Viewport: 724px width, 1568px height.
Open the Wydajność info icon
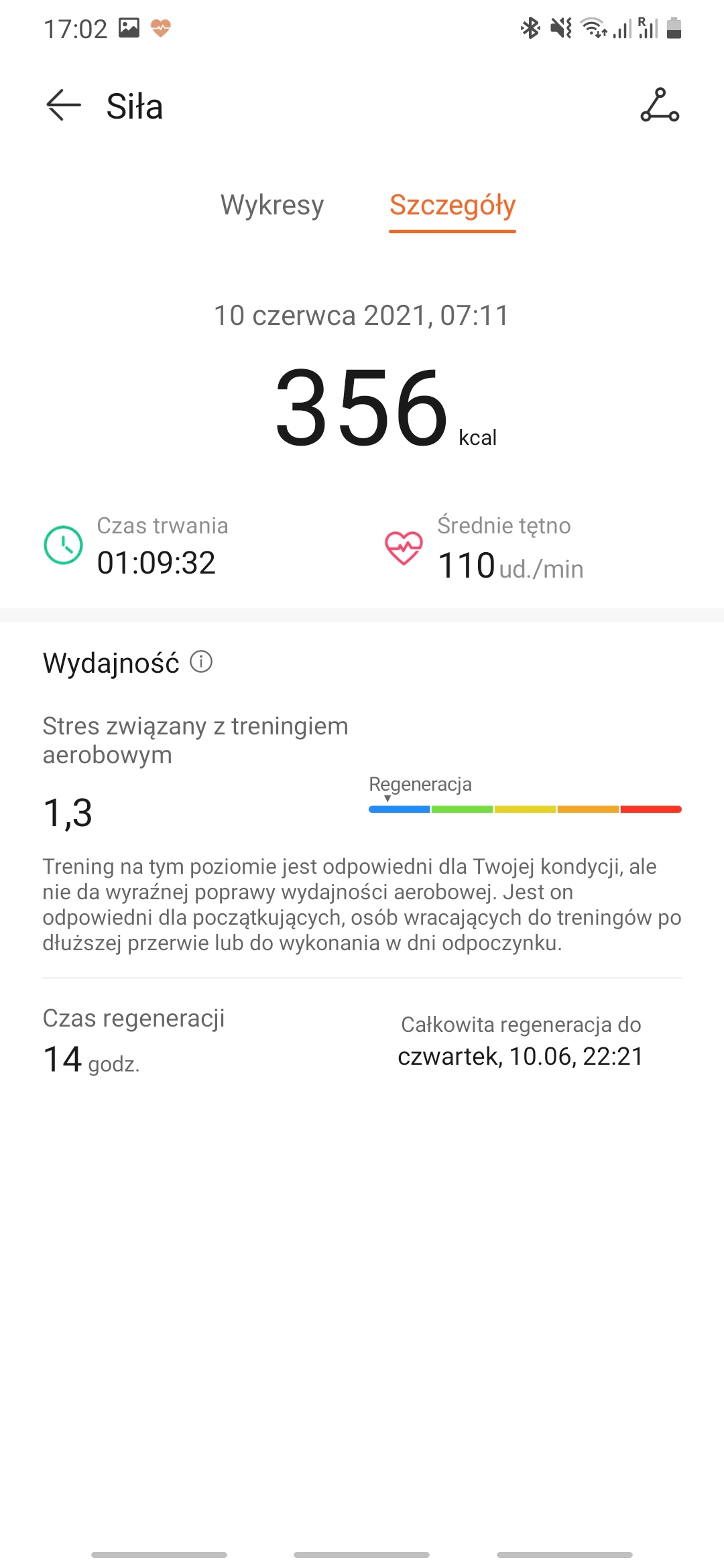tap(201, 662)
